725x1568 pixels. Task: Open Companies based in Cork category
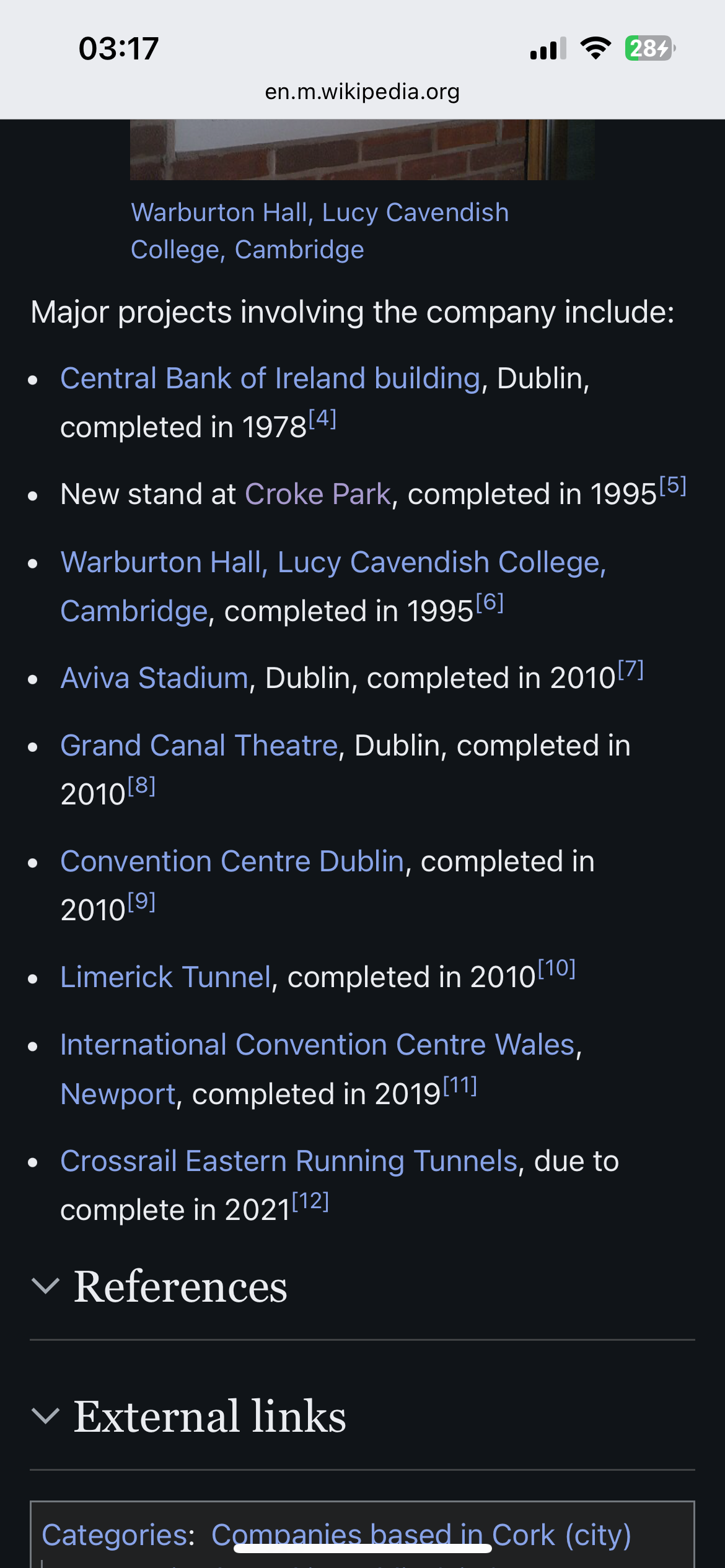click(421, 1535)
